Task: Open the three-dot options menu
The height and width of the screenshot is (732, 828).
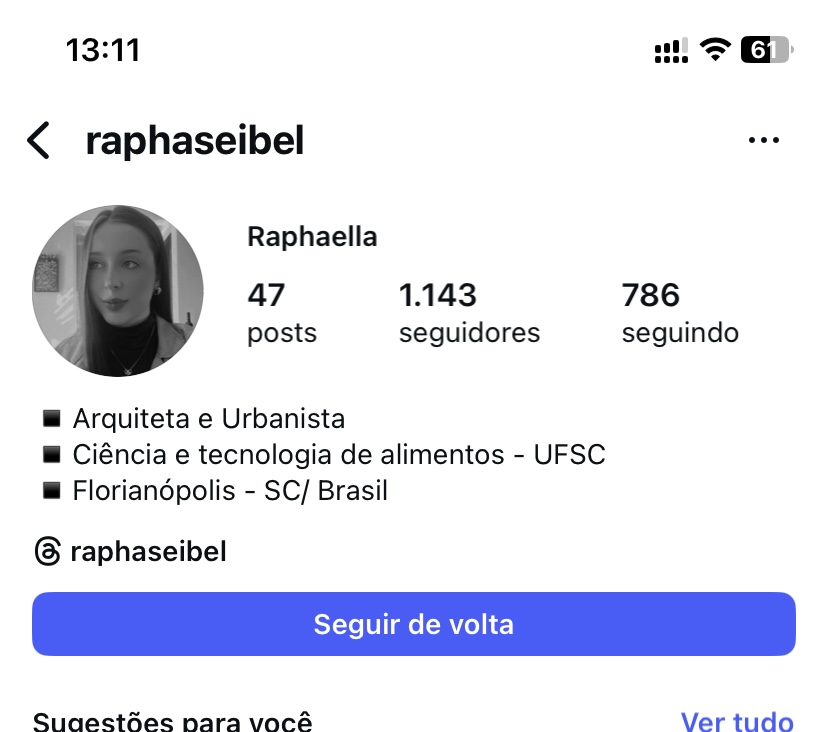Action: [763, 141]
